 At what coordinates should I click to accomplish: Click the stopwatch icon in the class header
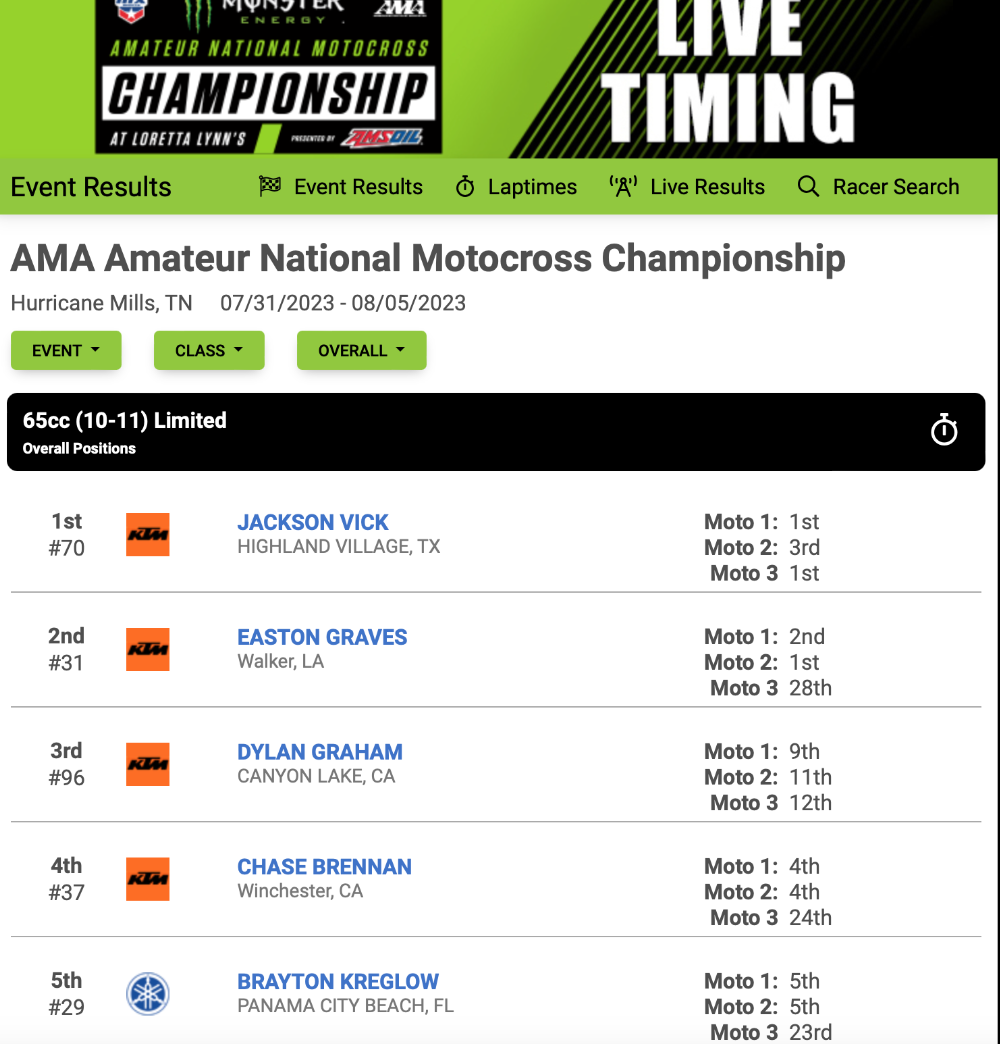pos(944,430)
